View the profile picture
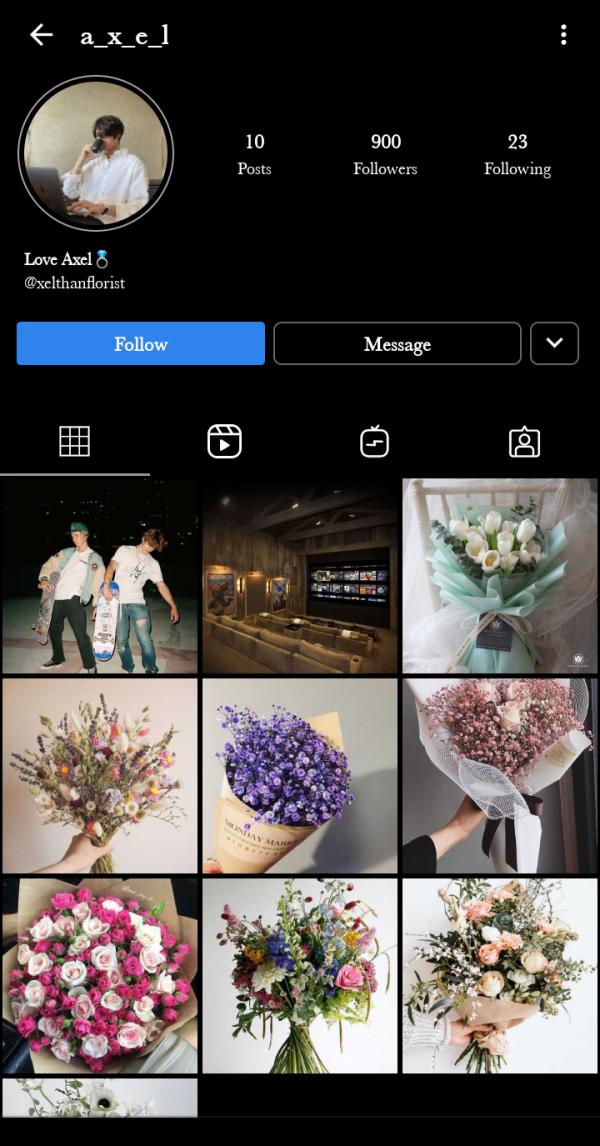 point(96,153)
